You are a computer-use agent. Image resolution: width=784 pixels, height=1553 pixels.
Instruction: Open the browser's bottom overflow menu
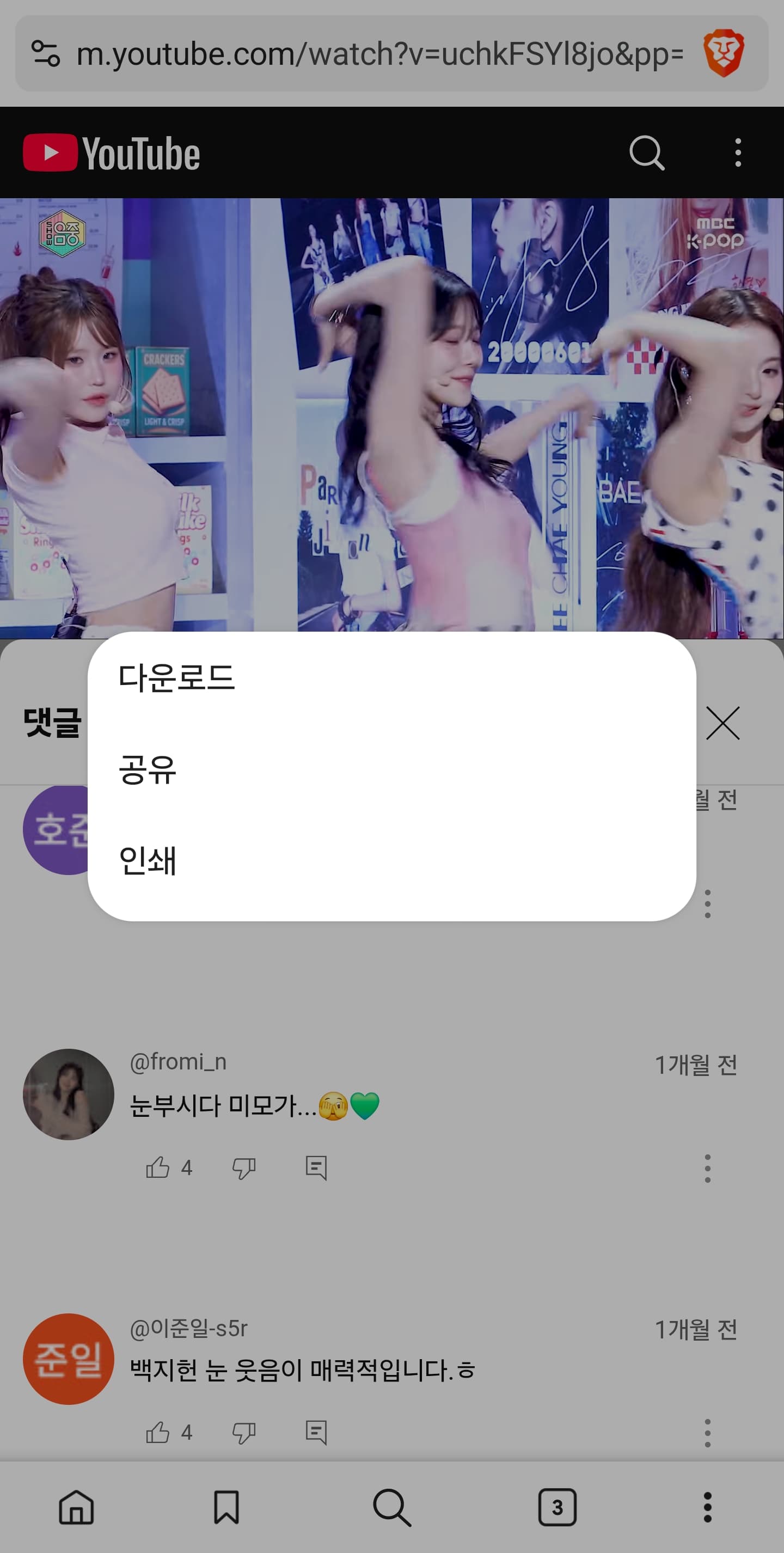[x=707, y=1507]
